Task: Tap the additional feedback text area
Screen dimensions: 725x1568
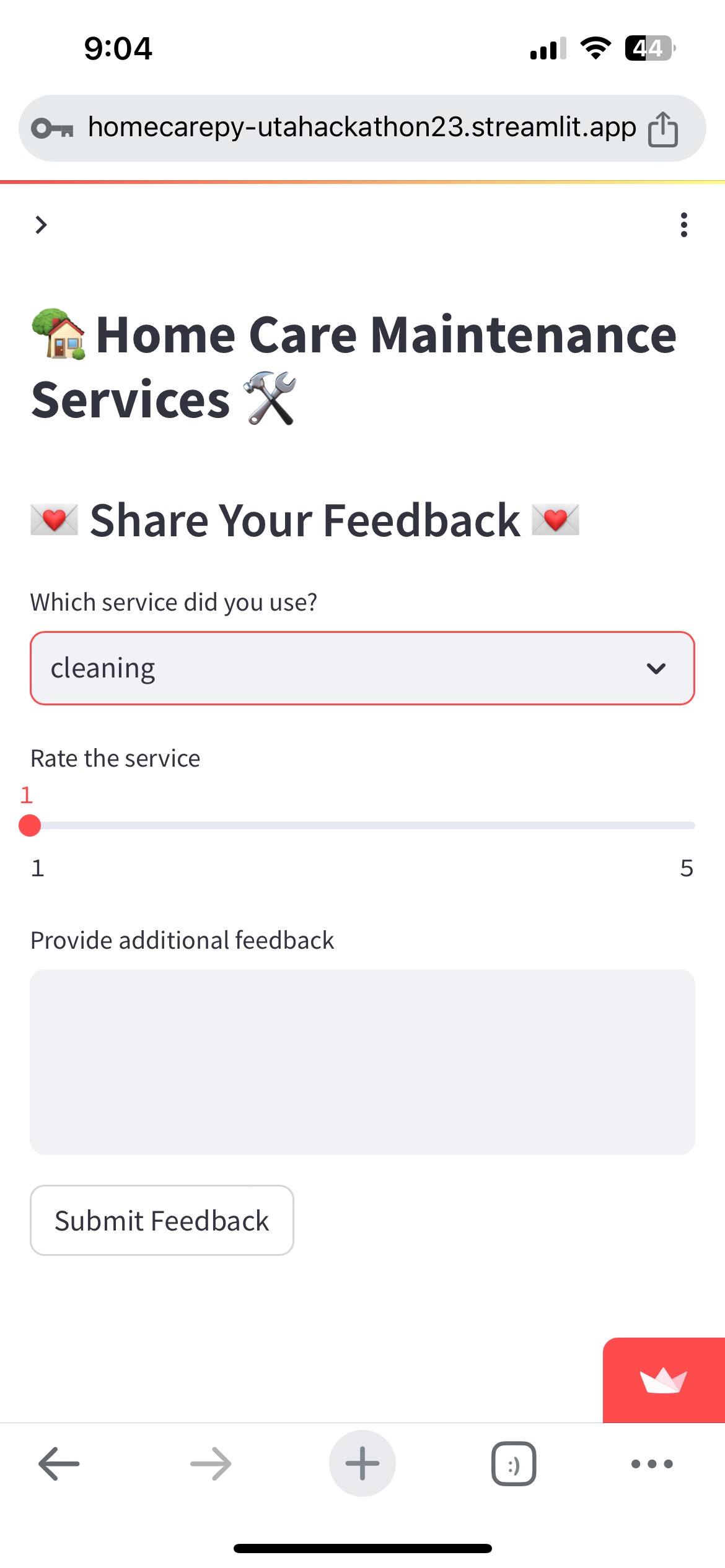Action: (362, 1062)
